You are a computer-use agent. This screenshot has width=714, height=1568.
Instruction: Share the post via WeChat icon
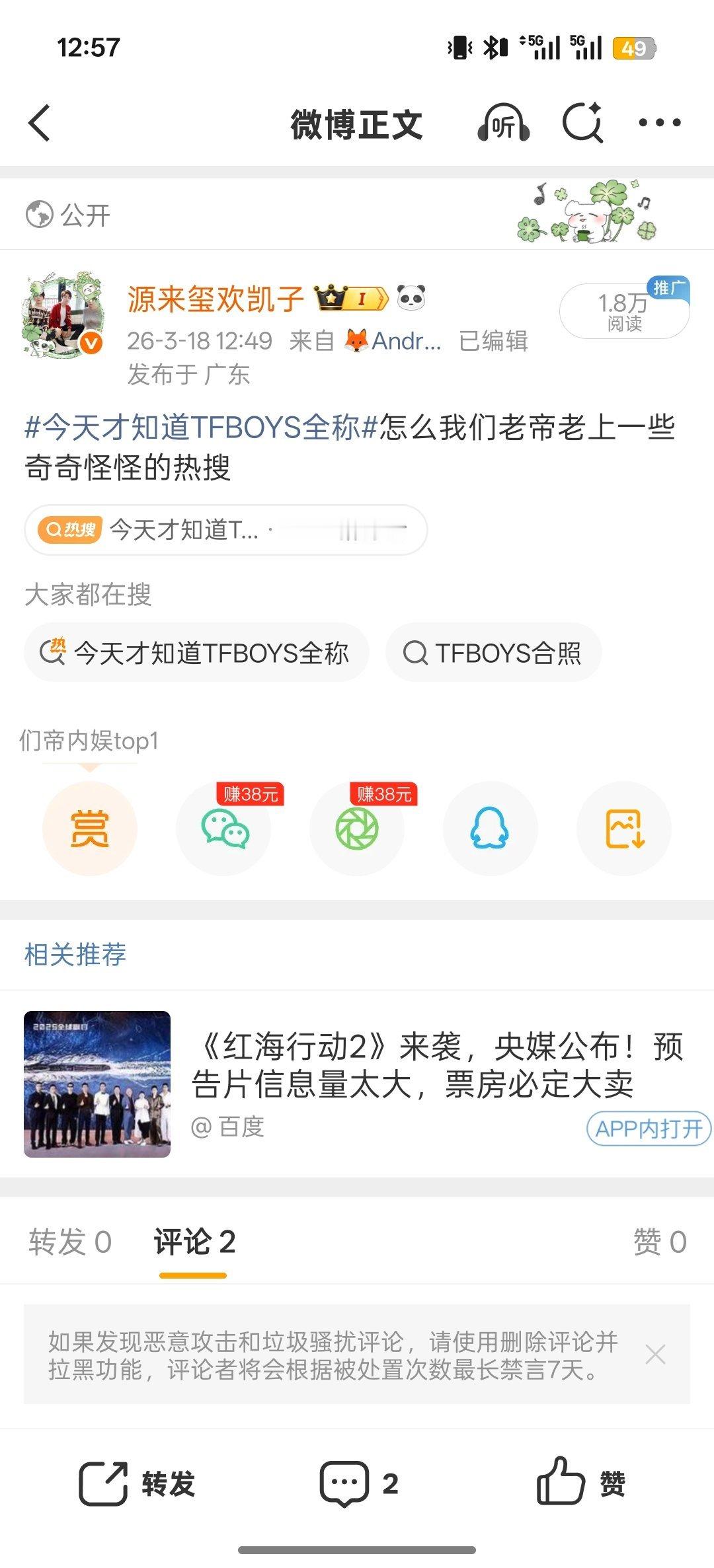[x=223, y=829]
